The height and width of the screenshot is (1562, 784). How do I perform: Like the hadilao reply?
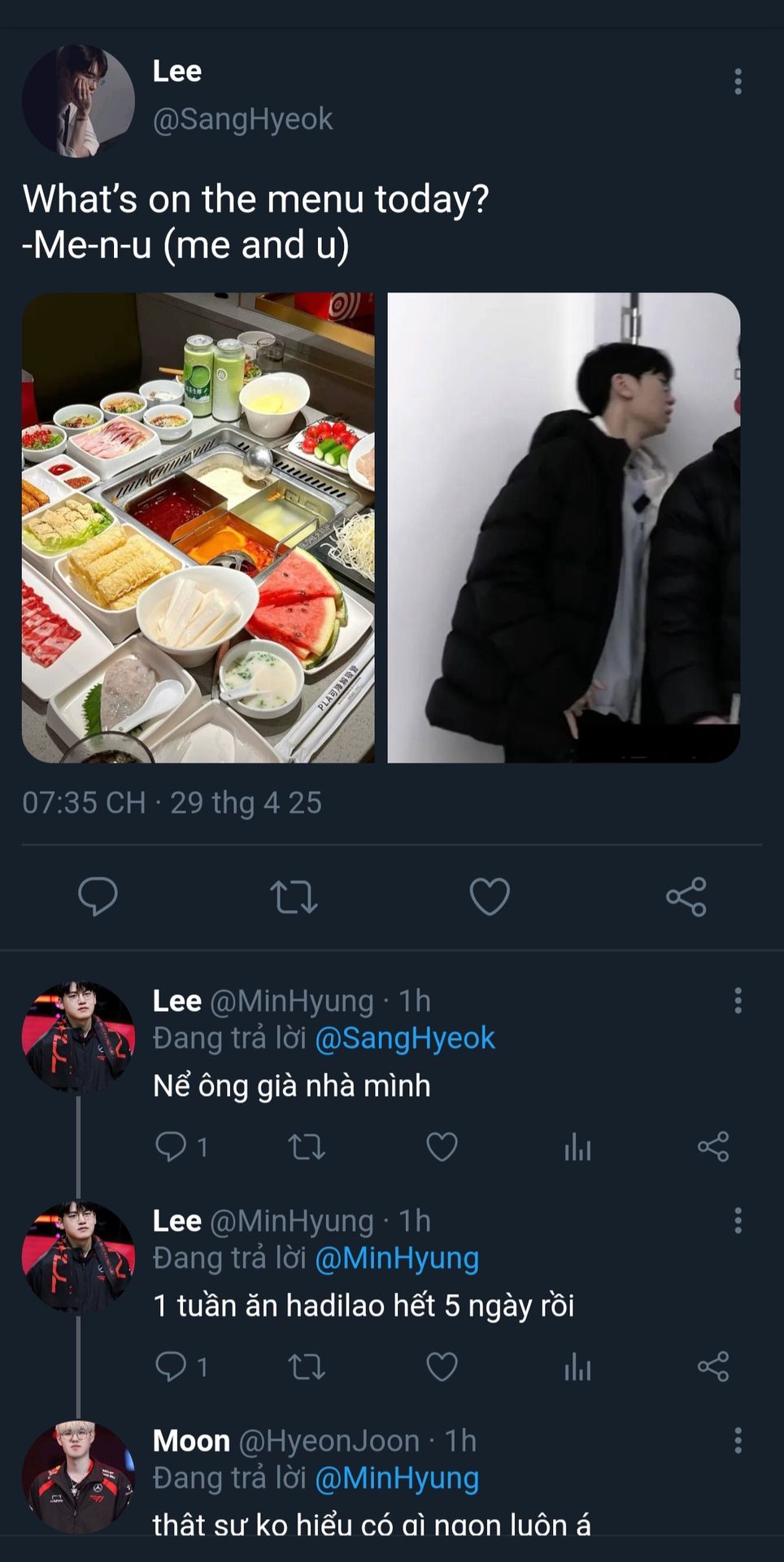click(x=442, y=1367)
